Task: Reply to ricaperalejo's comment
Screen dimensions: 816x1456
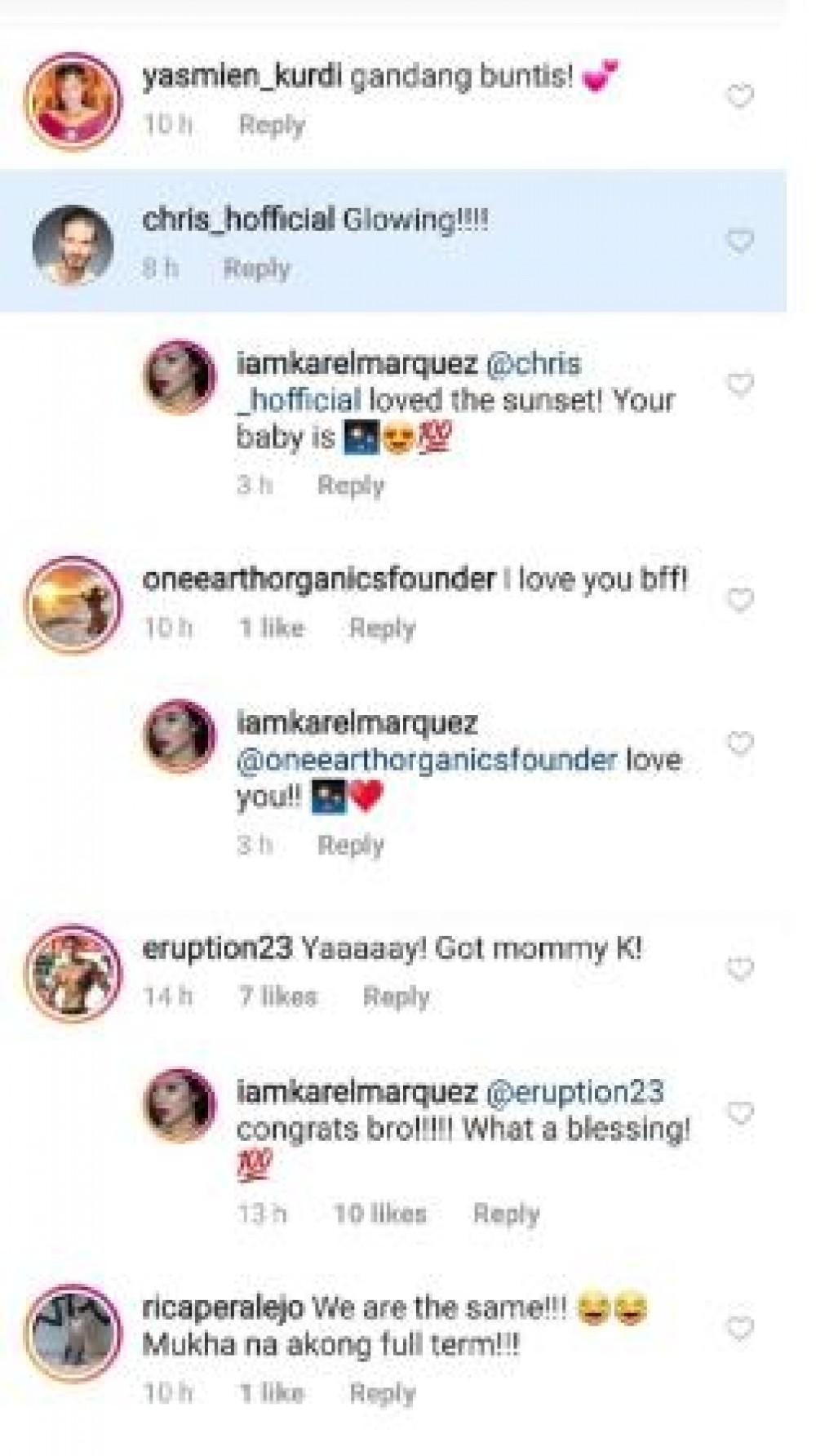Action: coord(382,1392)
